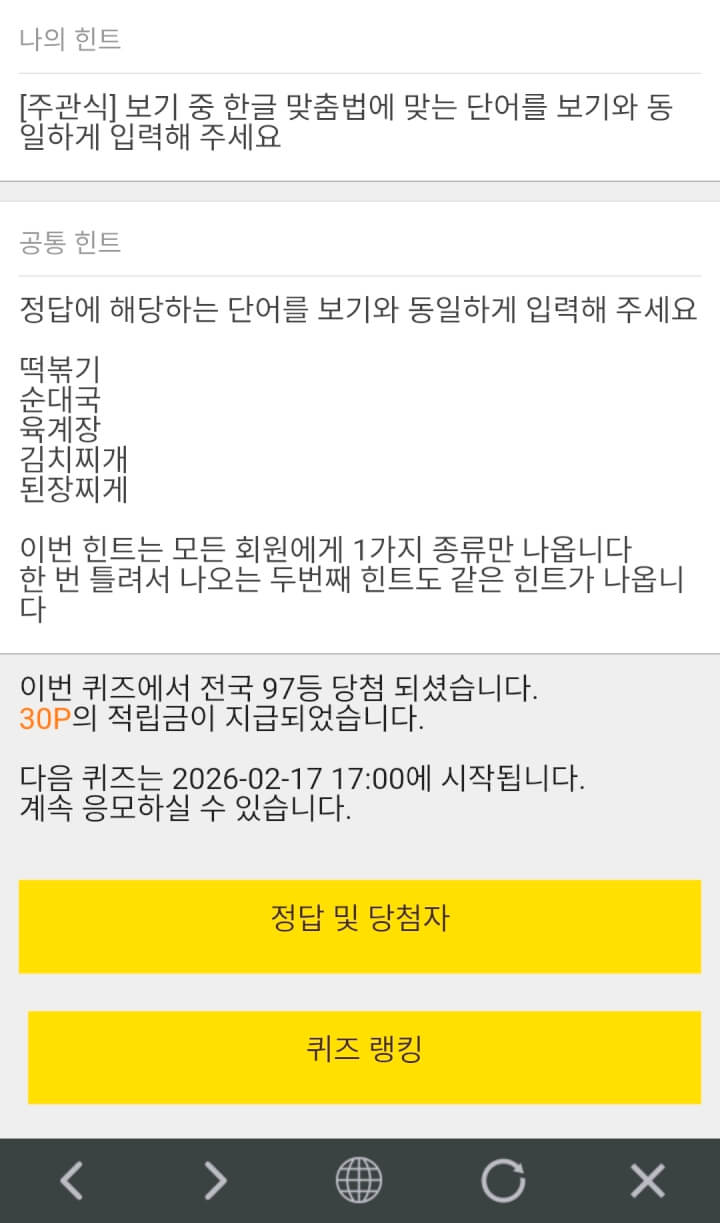
Task: Go back to the previous web page
Action: (x=71, y=1181)
